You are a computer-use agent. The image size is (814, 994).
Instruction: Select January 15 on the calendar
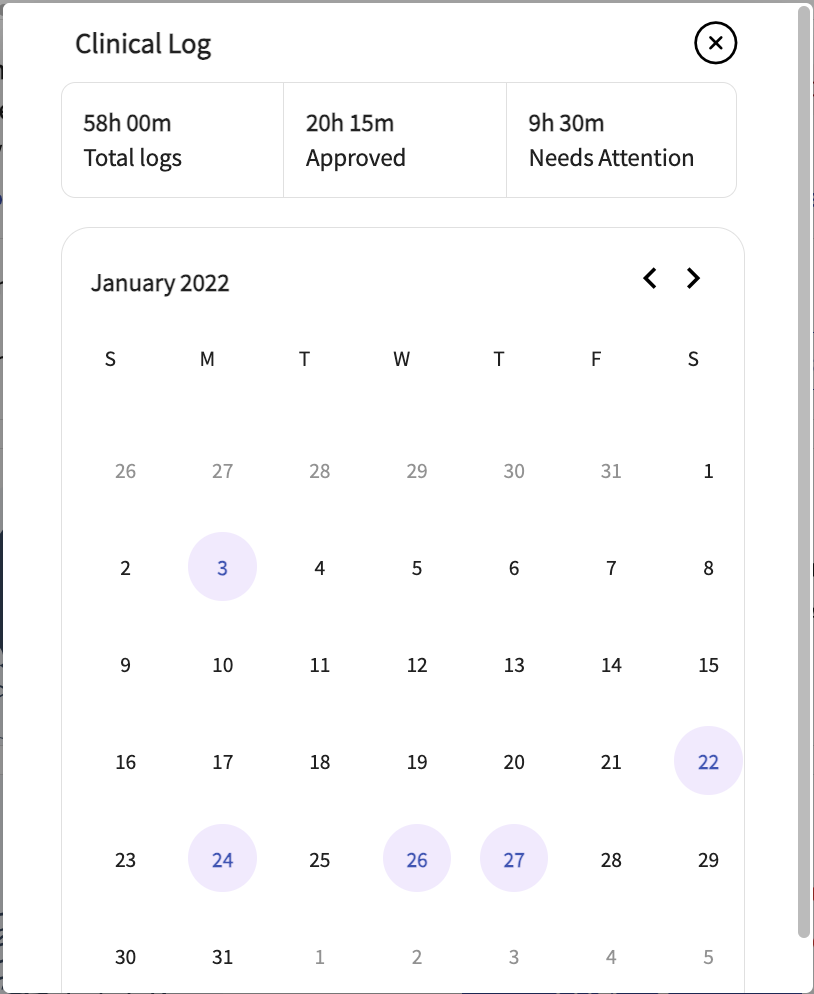click(x=708, y=664)
